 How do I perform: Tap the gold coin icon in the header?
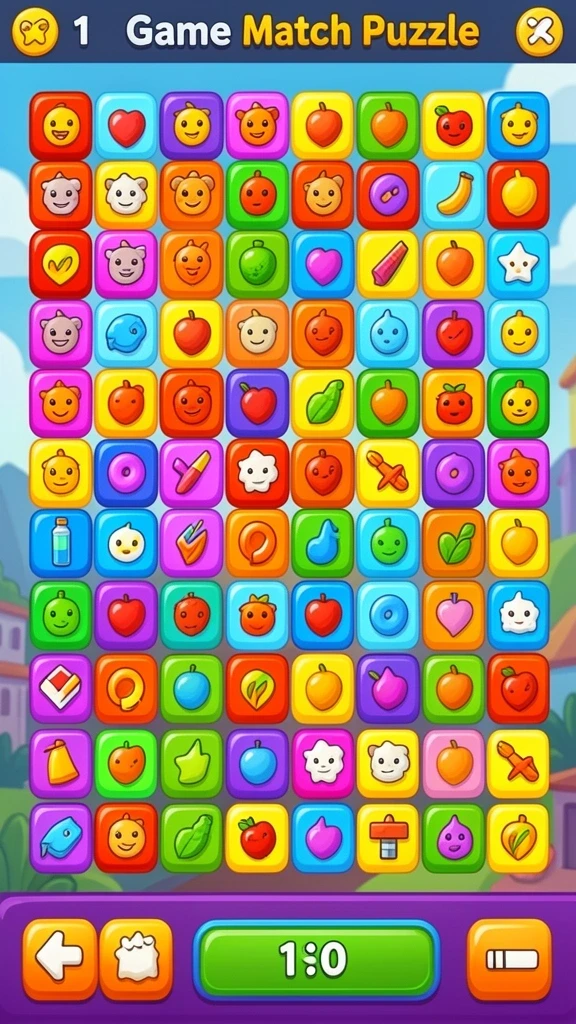pyautogui.click(x=35, y=31)
